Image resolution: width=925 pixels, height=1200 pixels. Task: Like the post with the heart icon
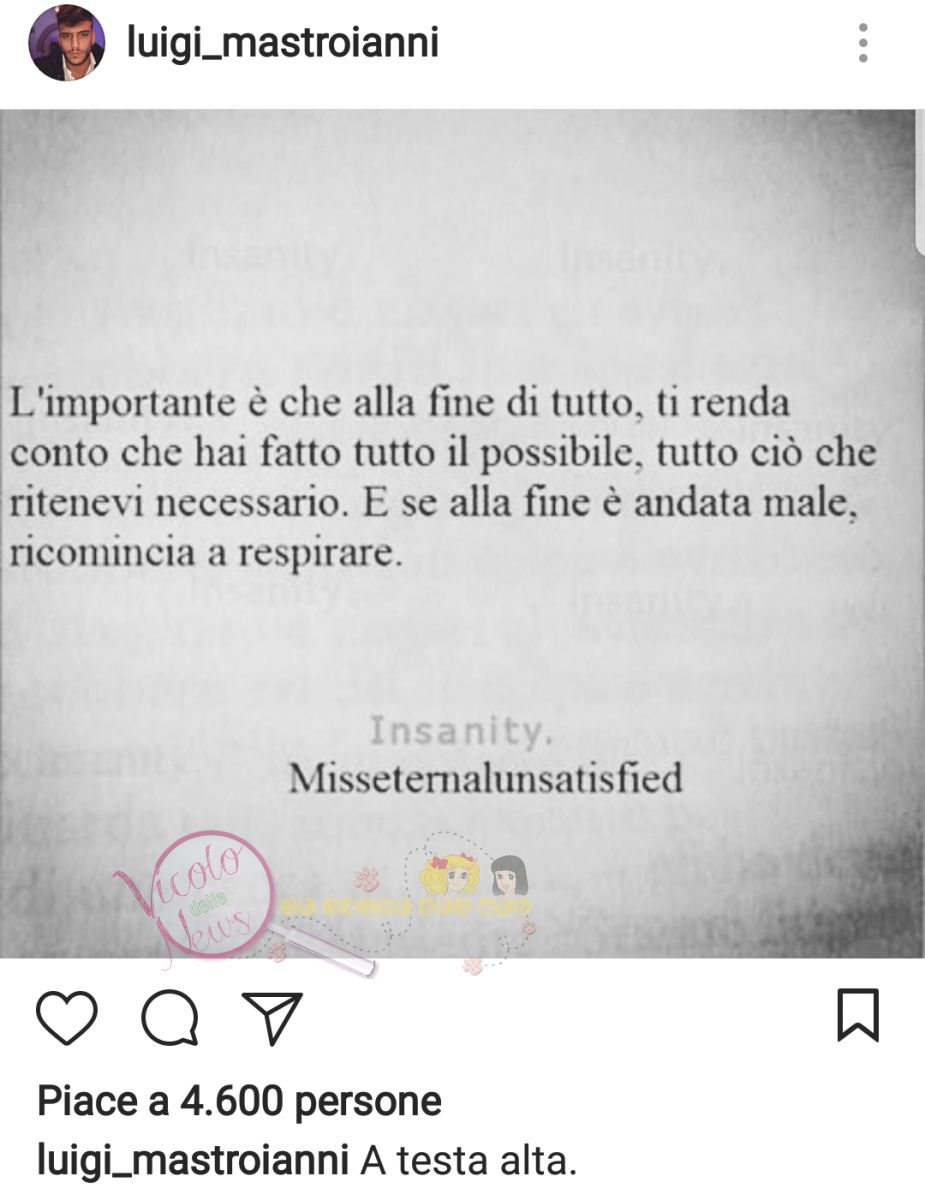(x=67, y=1019)
